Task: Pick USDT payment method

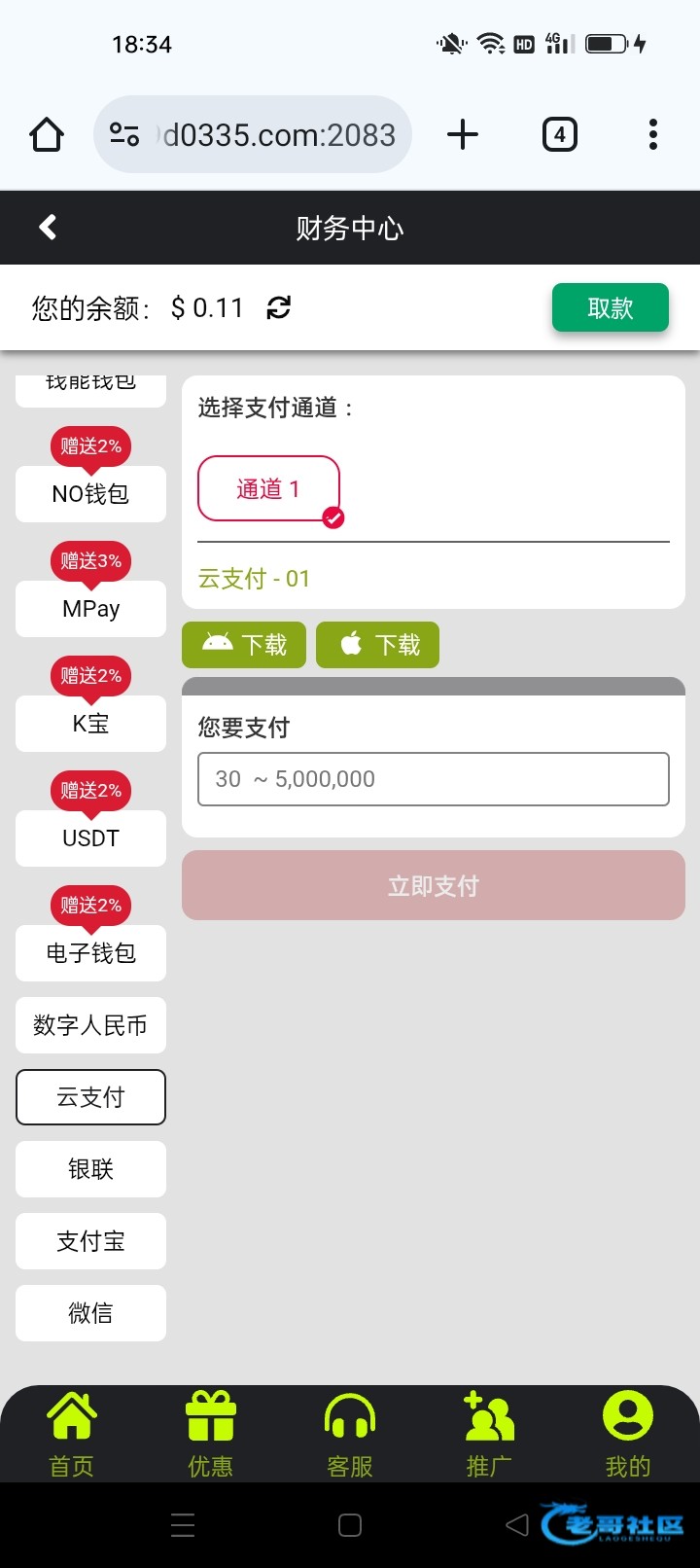Action: pos(90,838)
